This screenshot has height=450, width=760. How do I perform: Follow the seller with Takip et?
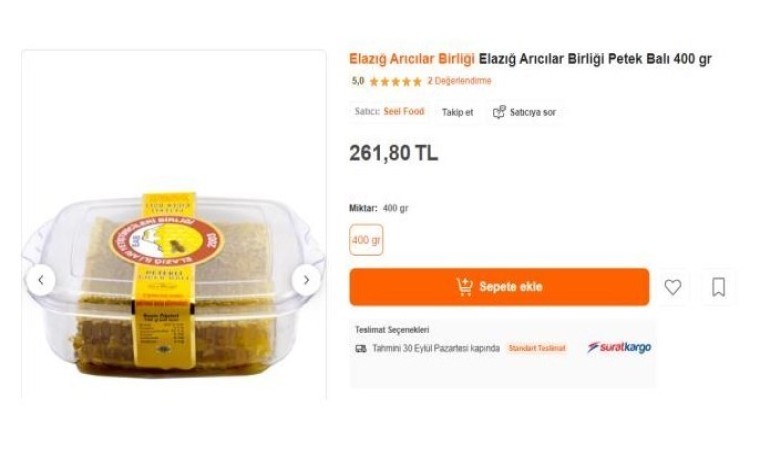pyautogui.click(x=458, y=112)
